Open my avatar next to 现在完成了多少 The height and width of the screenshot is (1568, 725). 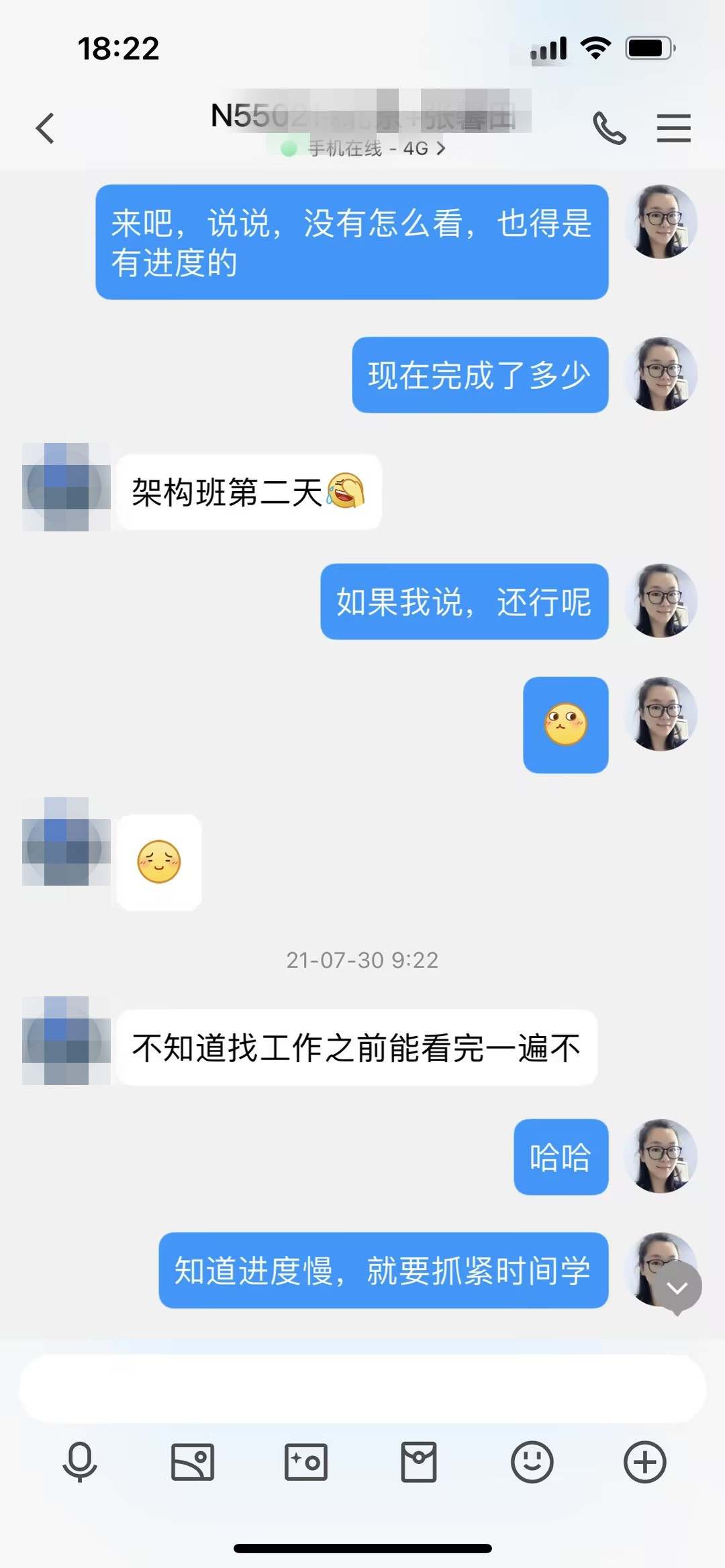pyautogui.click(x=661, y=374)
